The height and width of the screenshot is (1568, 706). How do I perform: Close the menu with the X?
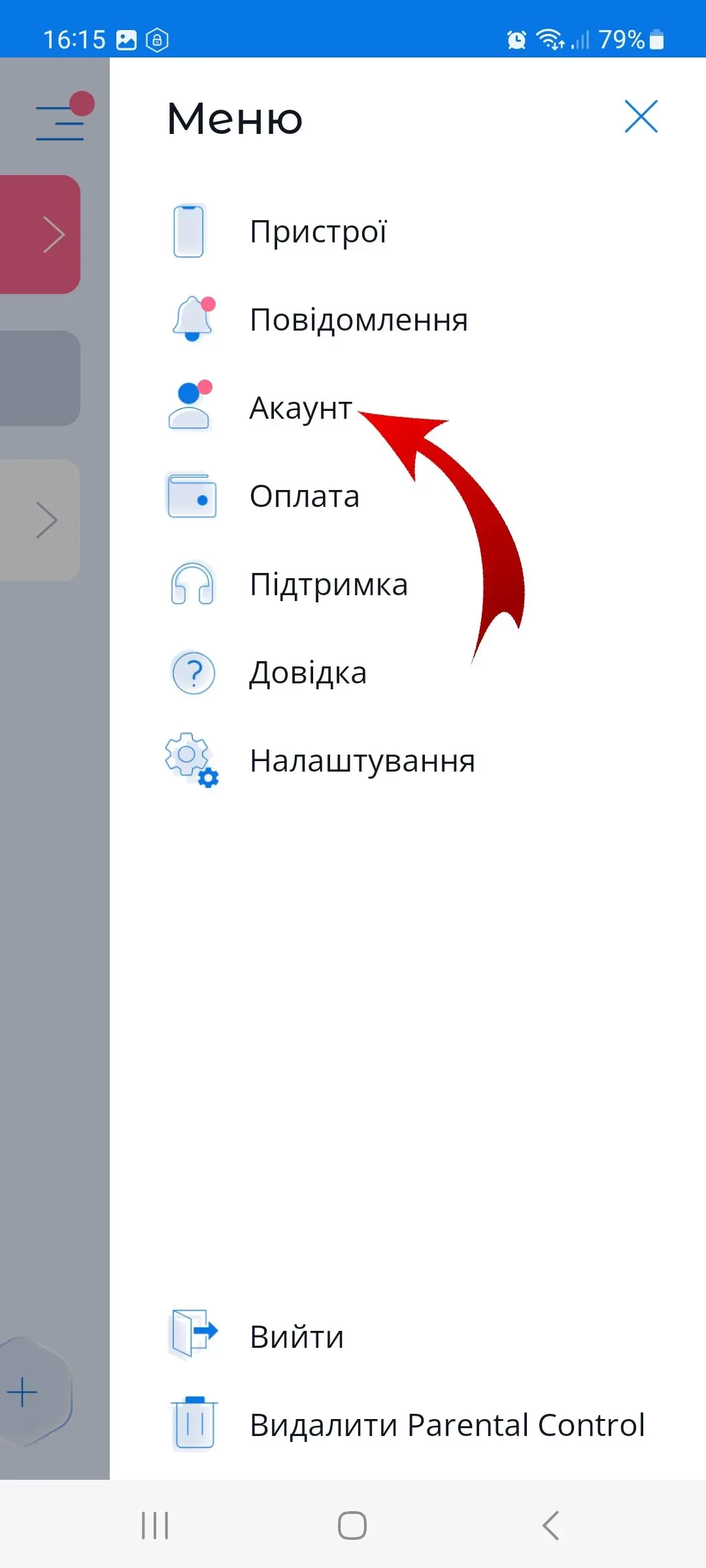[641, 117]
